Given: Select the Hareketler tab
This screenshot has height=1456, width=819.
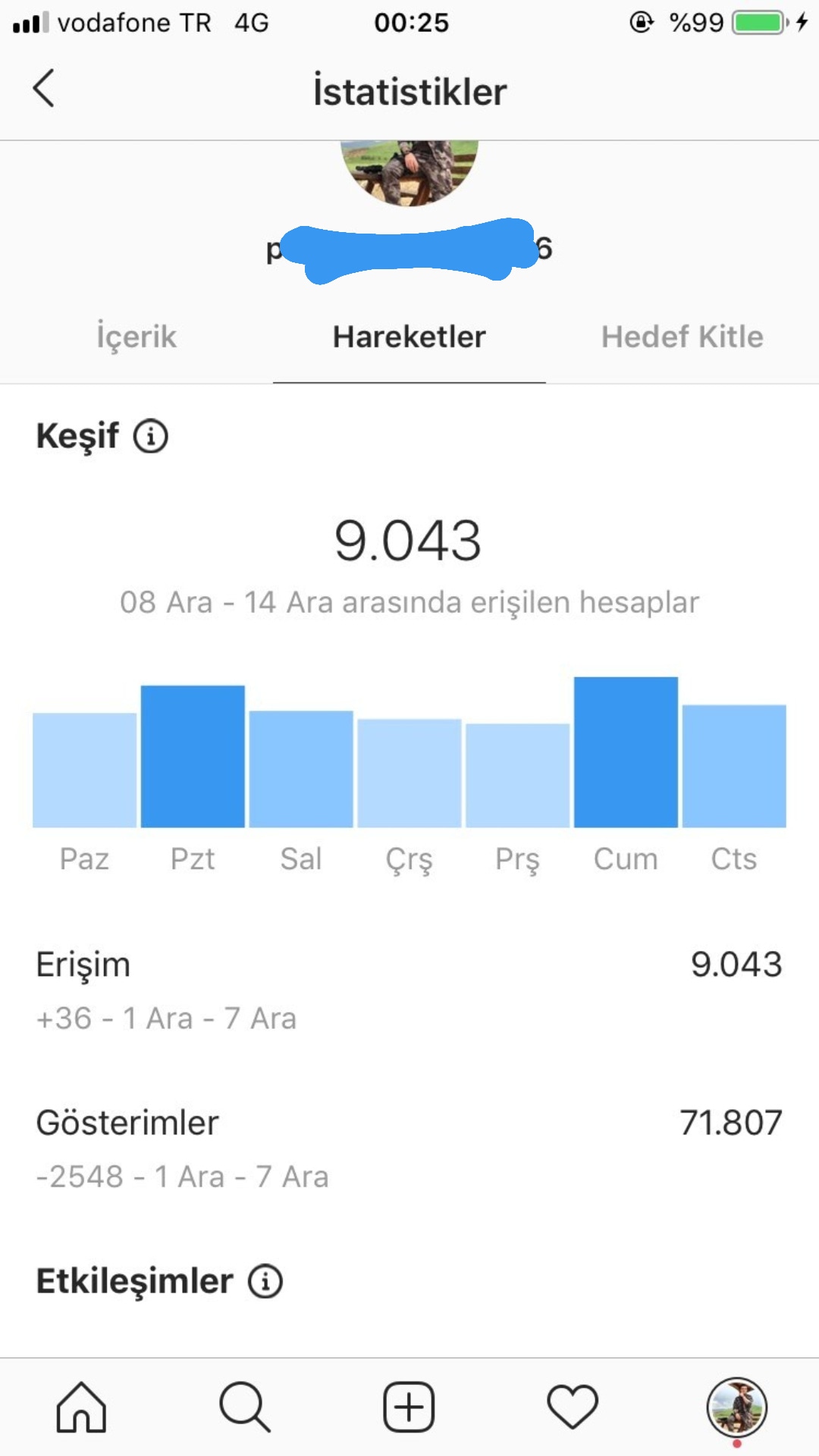Looking at the screenshot, I should click(x=409, y=337).
